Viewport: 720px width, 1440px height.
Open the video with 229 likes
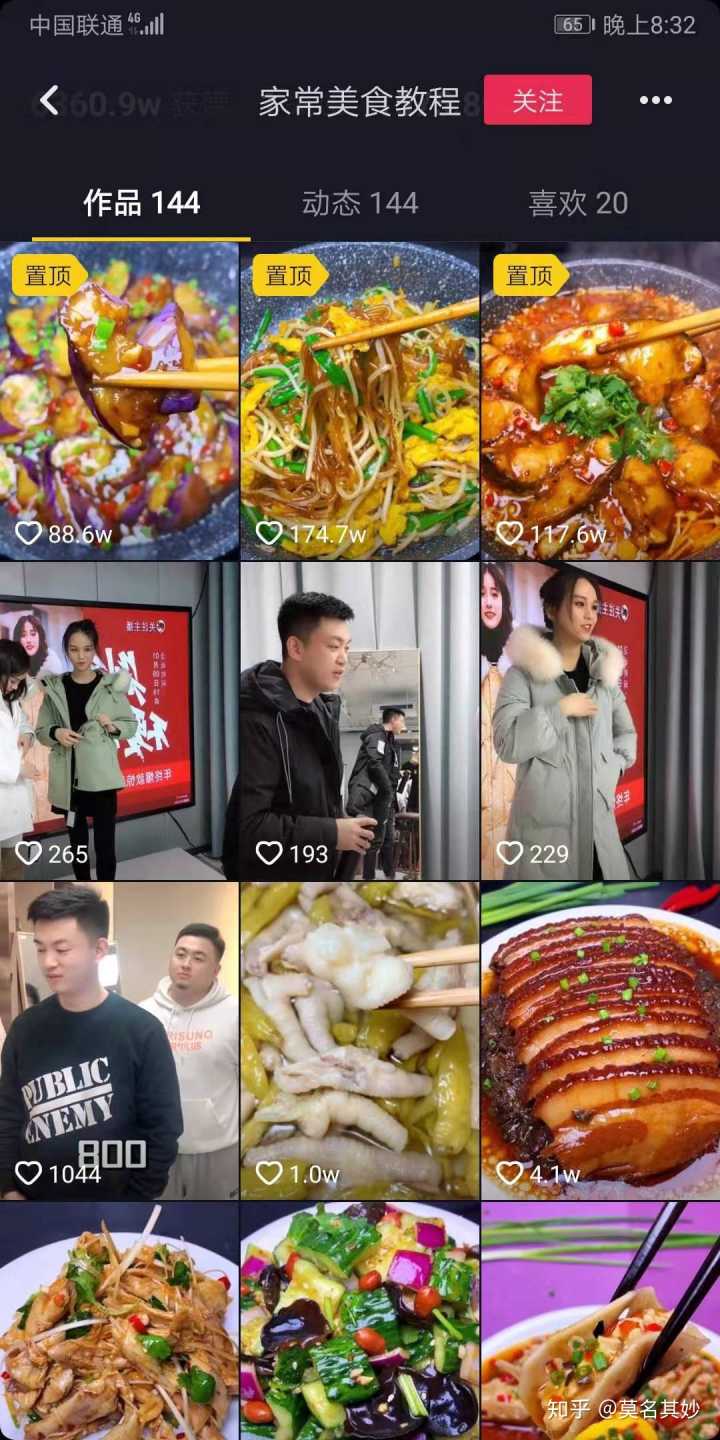point(600,720)
